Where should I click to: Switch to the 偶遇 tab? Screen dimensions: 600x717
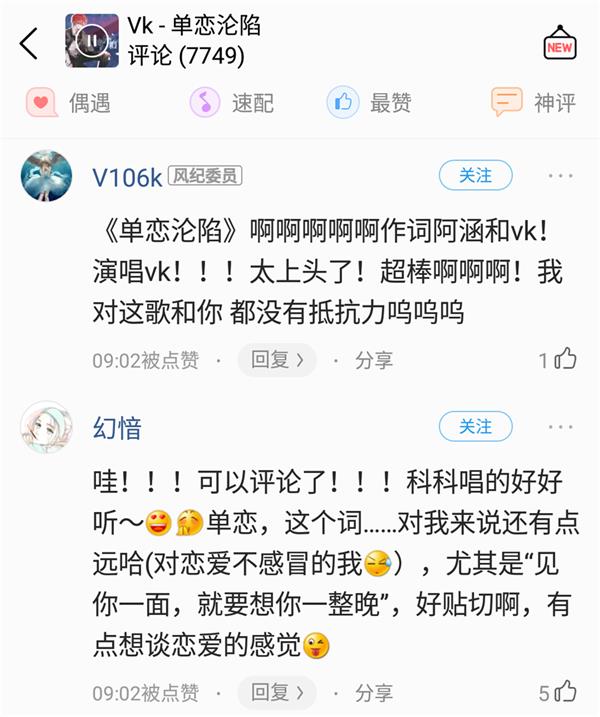coord(68,102)
